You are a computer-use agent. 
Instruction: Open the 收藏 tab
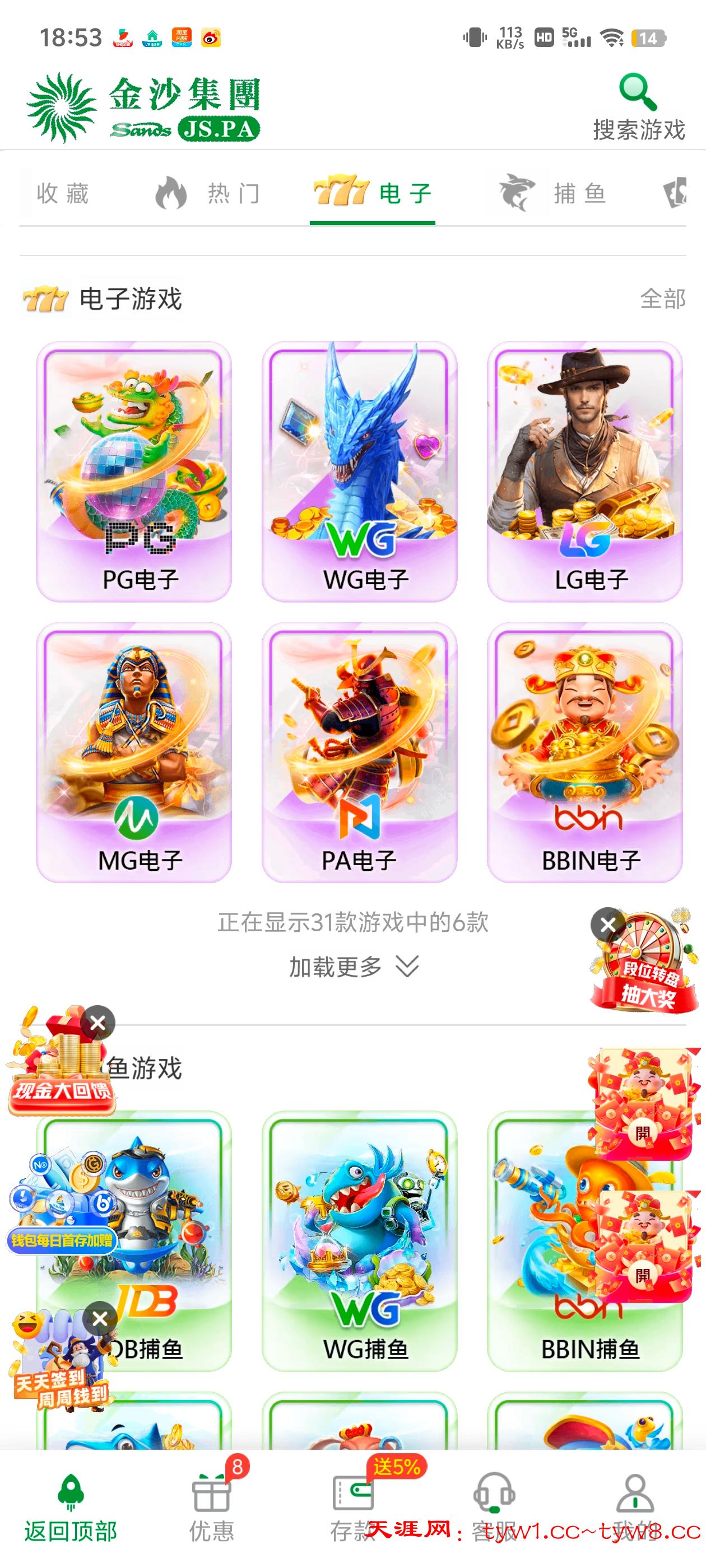(x=64, y=194)
